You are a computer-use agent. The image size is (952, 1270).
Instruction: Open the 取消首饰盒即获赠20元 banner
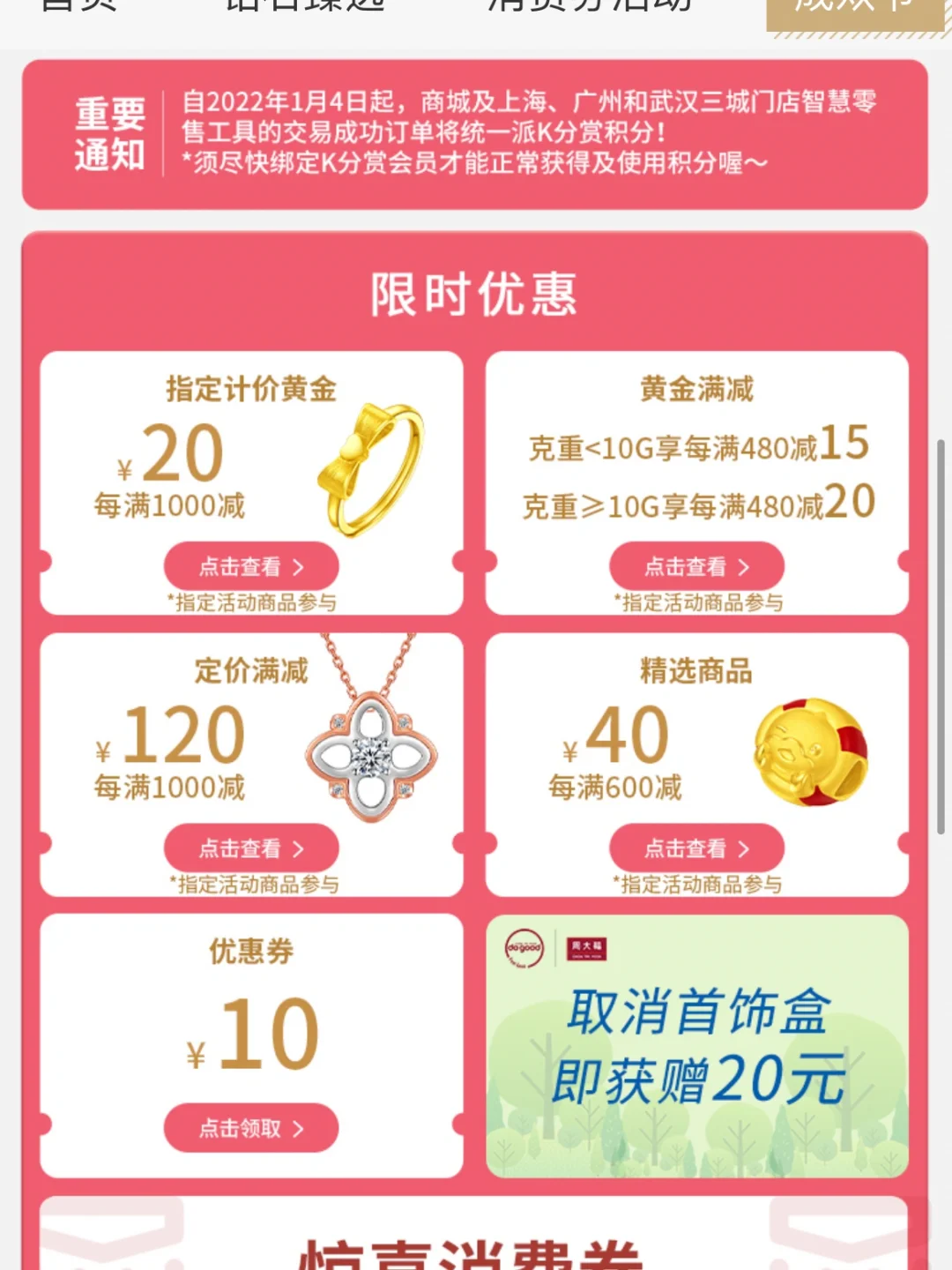(x=696, y=1046)
